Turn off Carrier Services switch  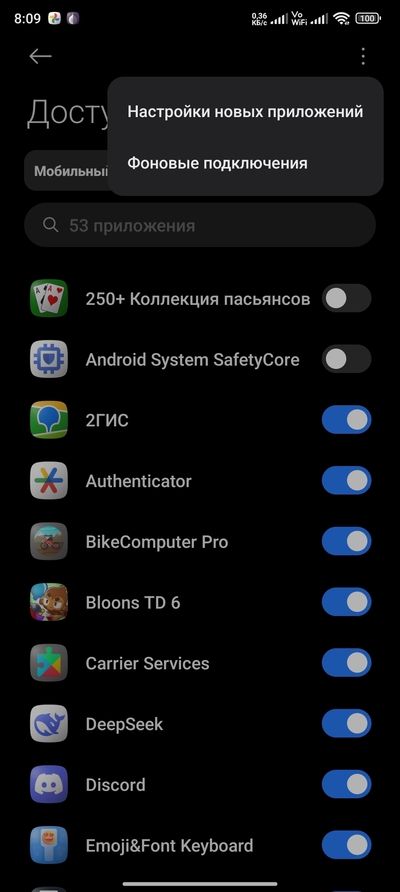coord(347,663)
